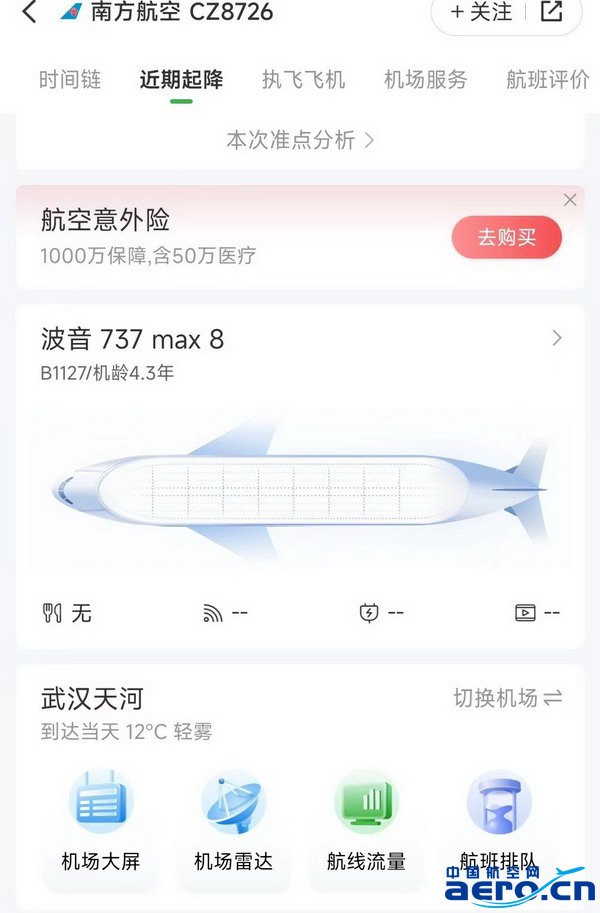Dismiss the 航空意外险 banner
This screenshot has width=600, height=913.
pos(570,200)
